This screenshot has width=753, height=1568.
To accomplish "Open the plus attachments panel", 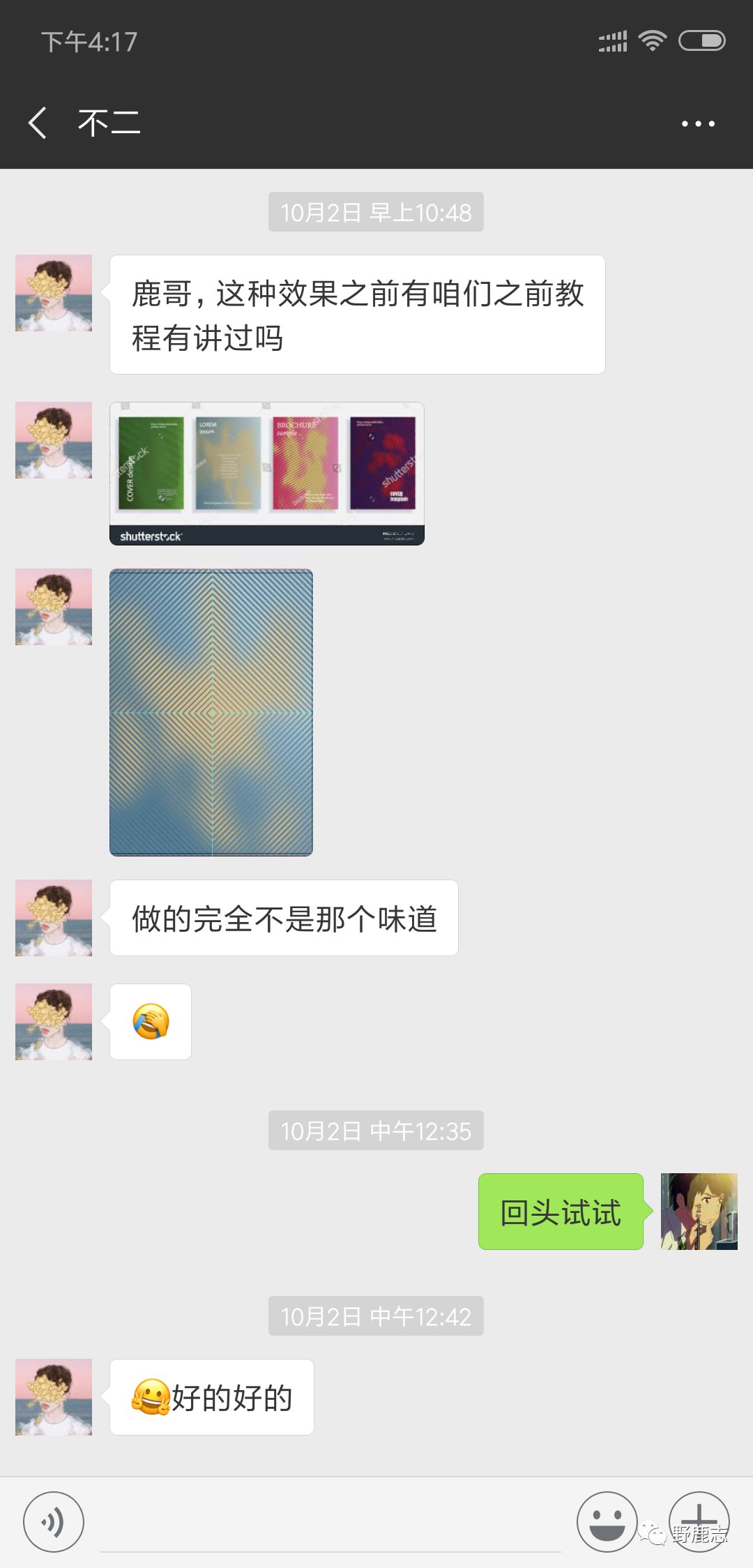I will point(699,1521).
